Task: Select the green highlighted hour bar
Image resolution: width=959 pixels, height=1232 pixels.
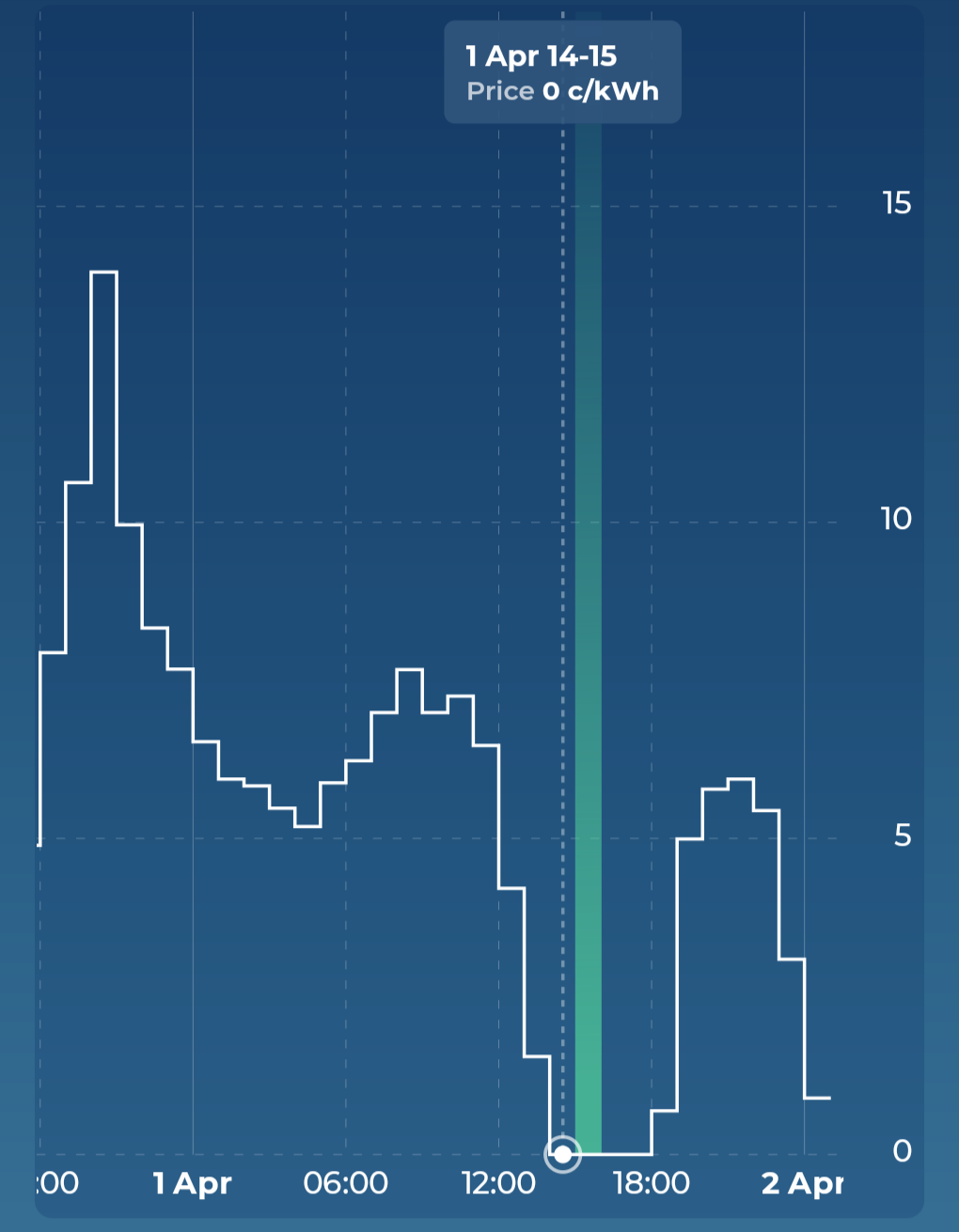Action: (589, 583)
